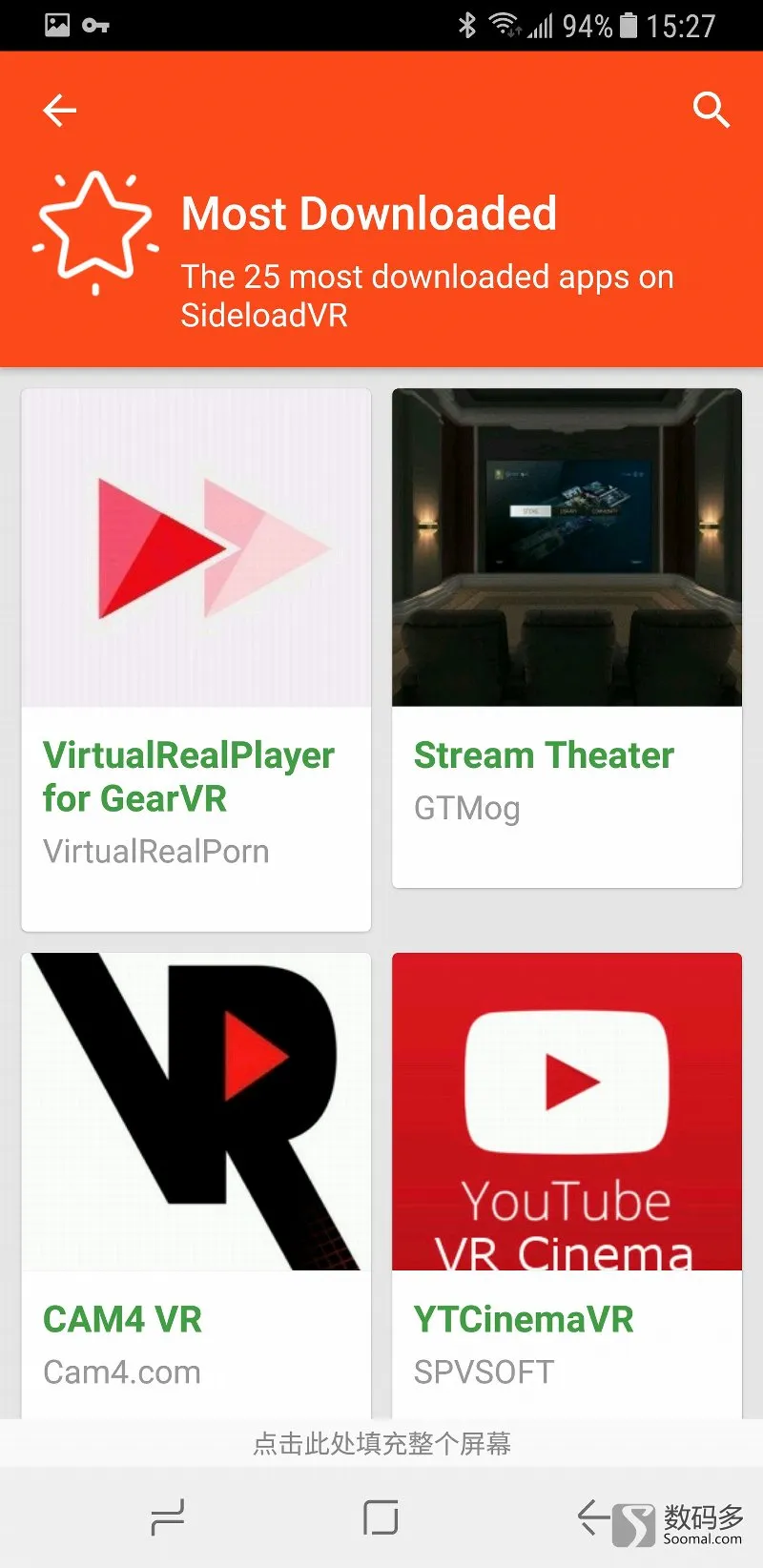This screenshot has height=1568, width=763.
Task: Open Stream Theater by GTMog
Action: click(x=567, y=637)
